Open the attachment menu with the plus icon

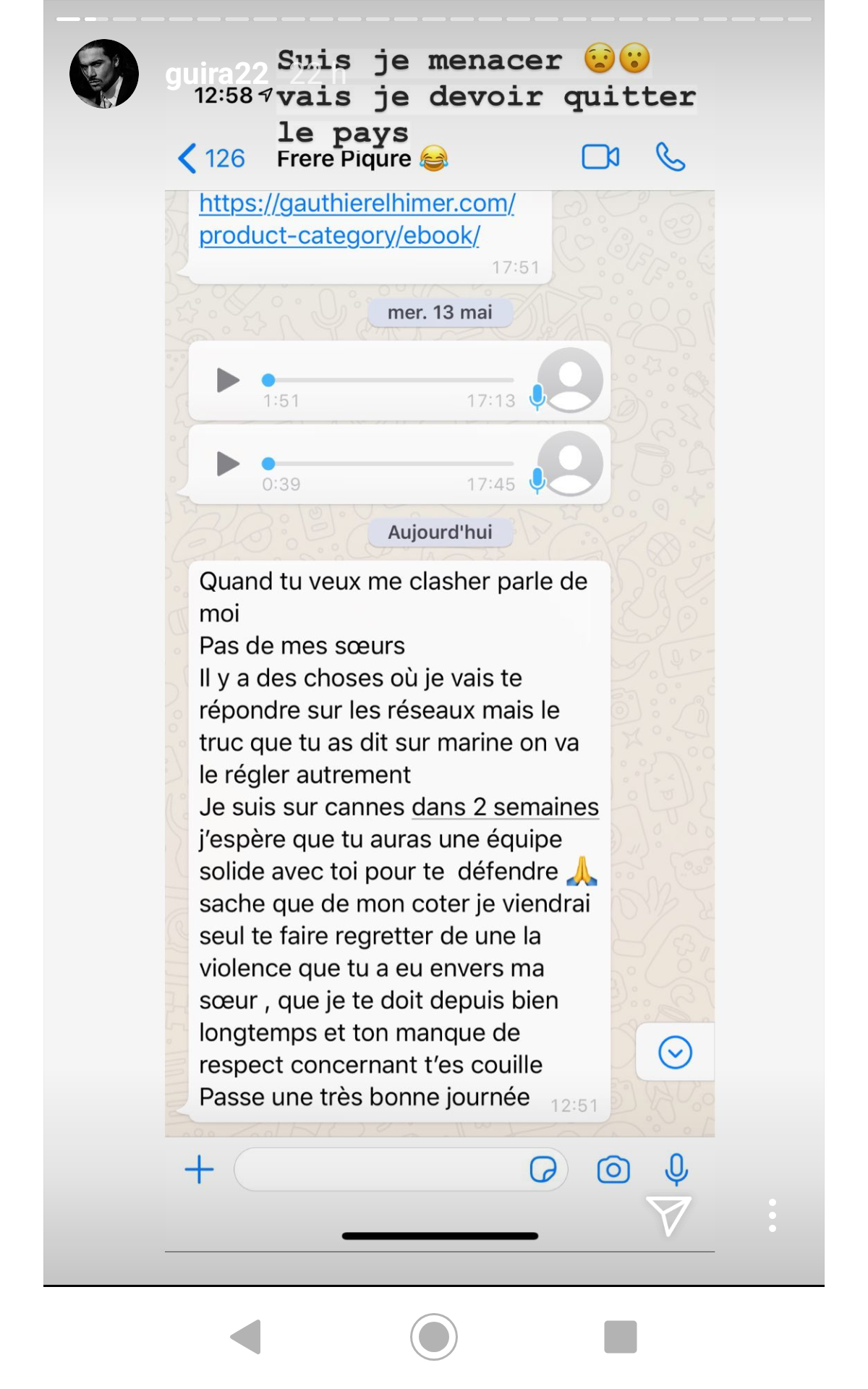pos(200,1169)
